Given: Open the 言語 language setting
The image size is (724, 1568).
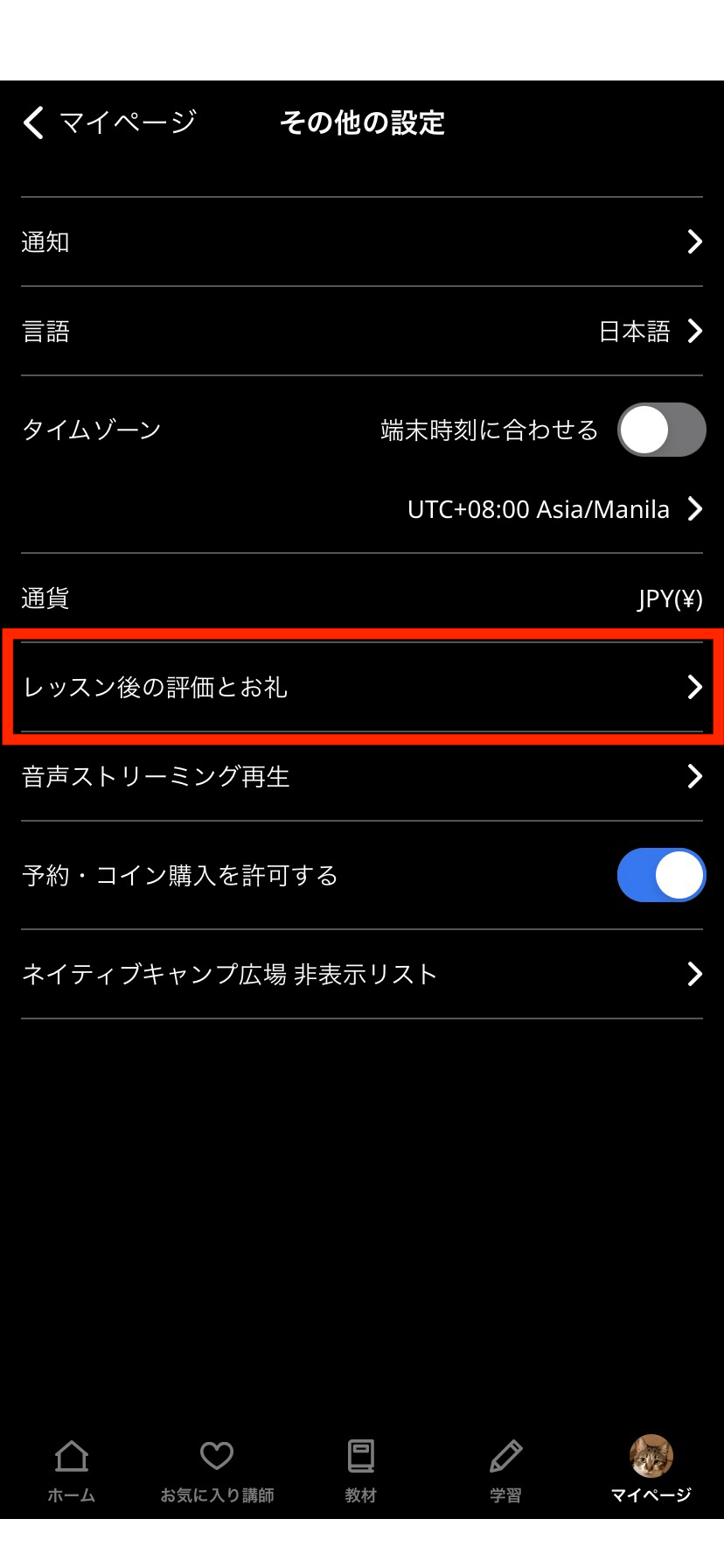Looking at the screenshot, I should tap(362, 331).
